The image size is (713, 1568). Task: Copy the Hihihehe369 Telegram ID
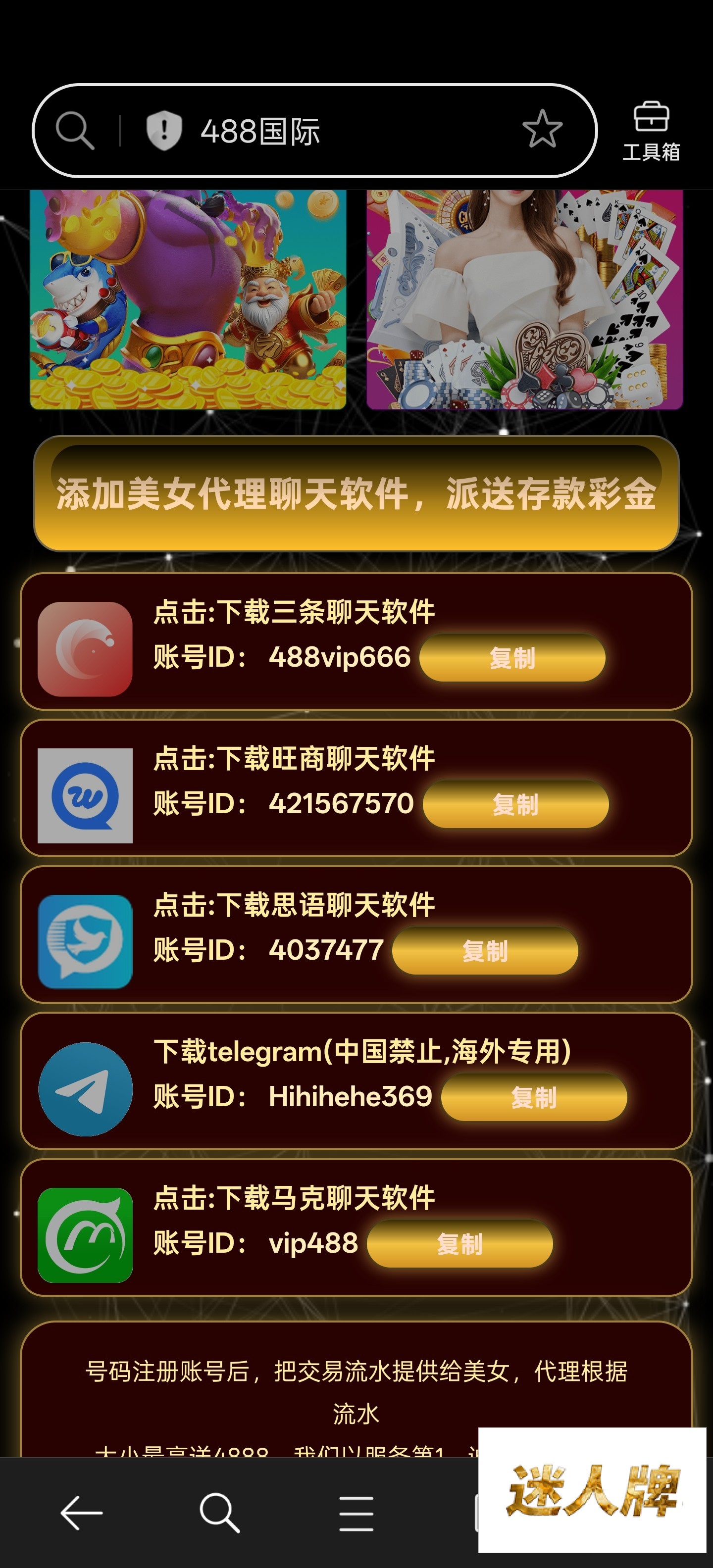coord(533,1097)
